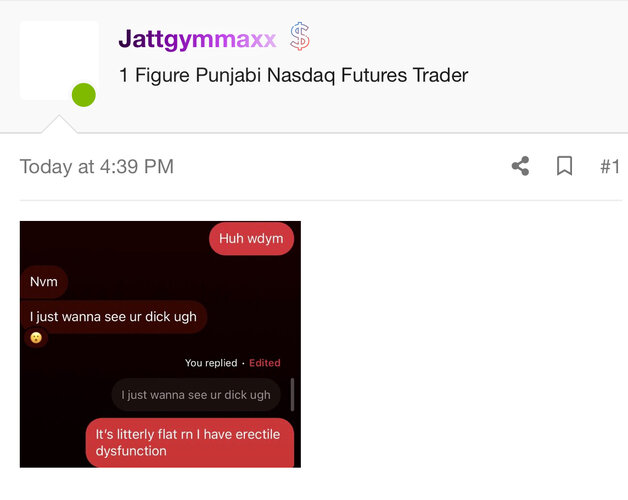Image resolution: width=628 pixels, height=500 pixels.
Task: Open the attached chat screenshot image
Action: click(x=160, y=343)
